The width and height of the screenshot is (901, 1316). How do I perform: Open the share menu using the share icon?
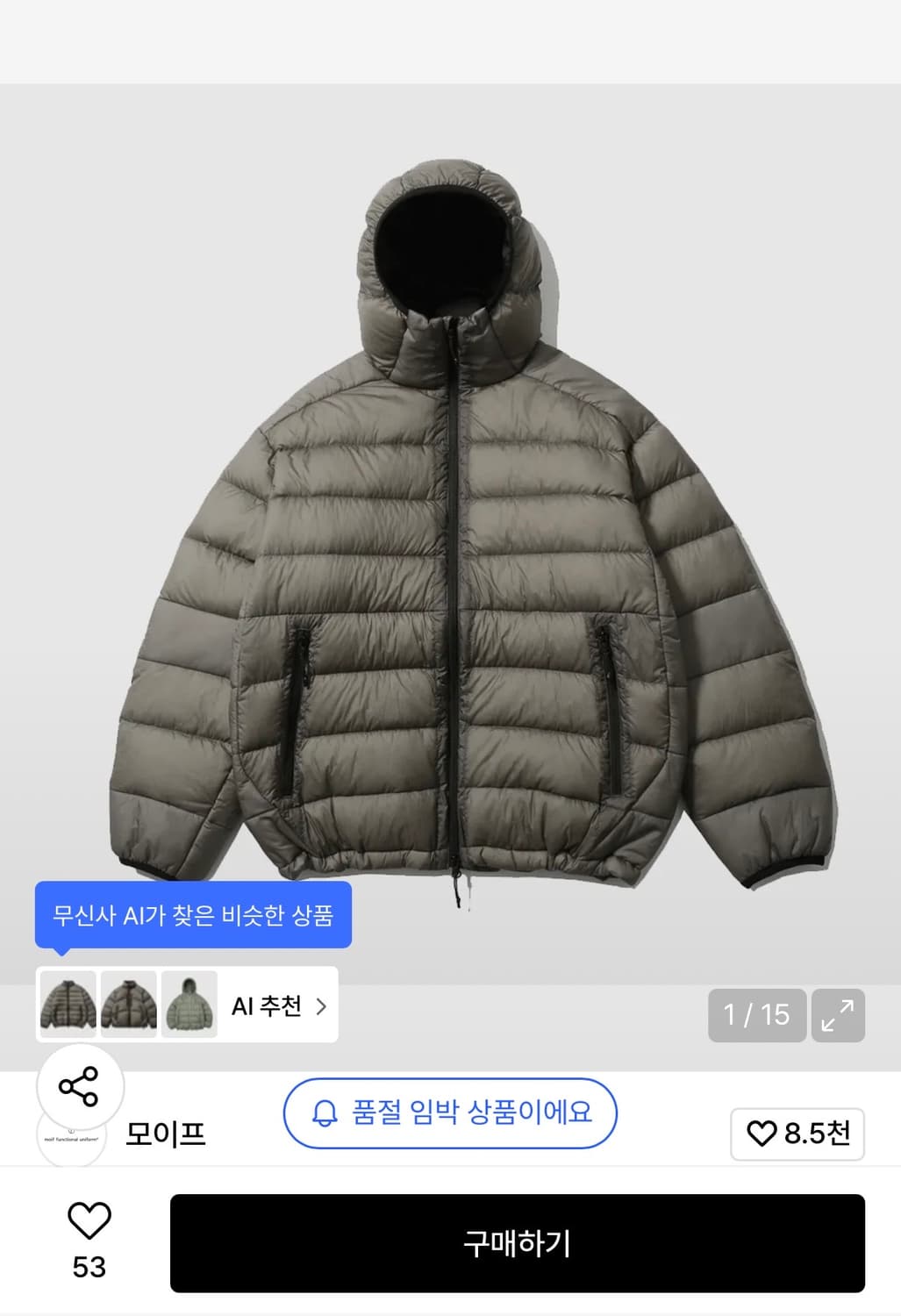[x=78, y=1088]
